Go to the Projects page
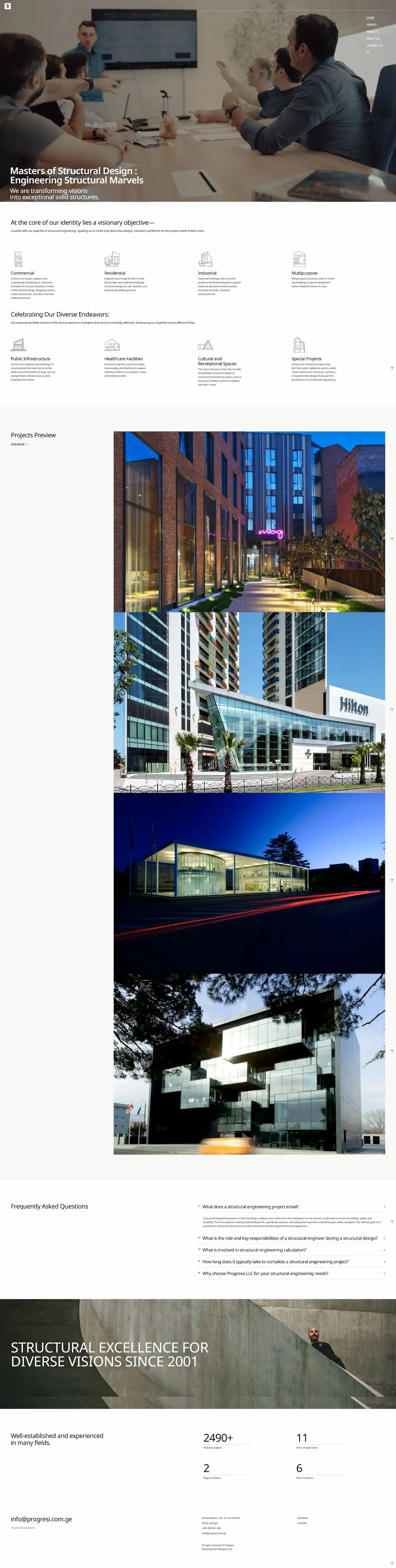The height and width of the screenshot is (1568, 396). coord(372,32)
